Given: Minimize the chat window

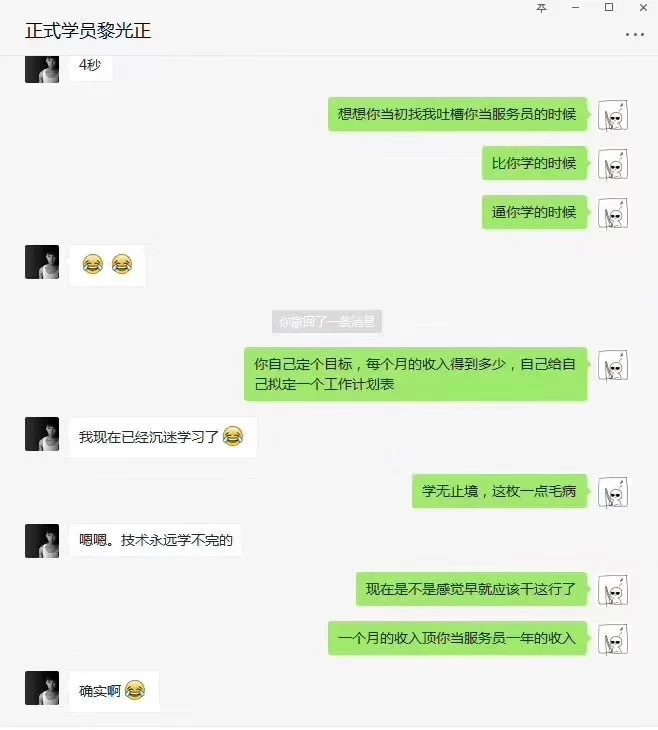Looking at the screenshot, I should point(576,8).
